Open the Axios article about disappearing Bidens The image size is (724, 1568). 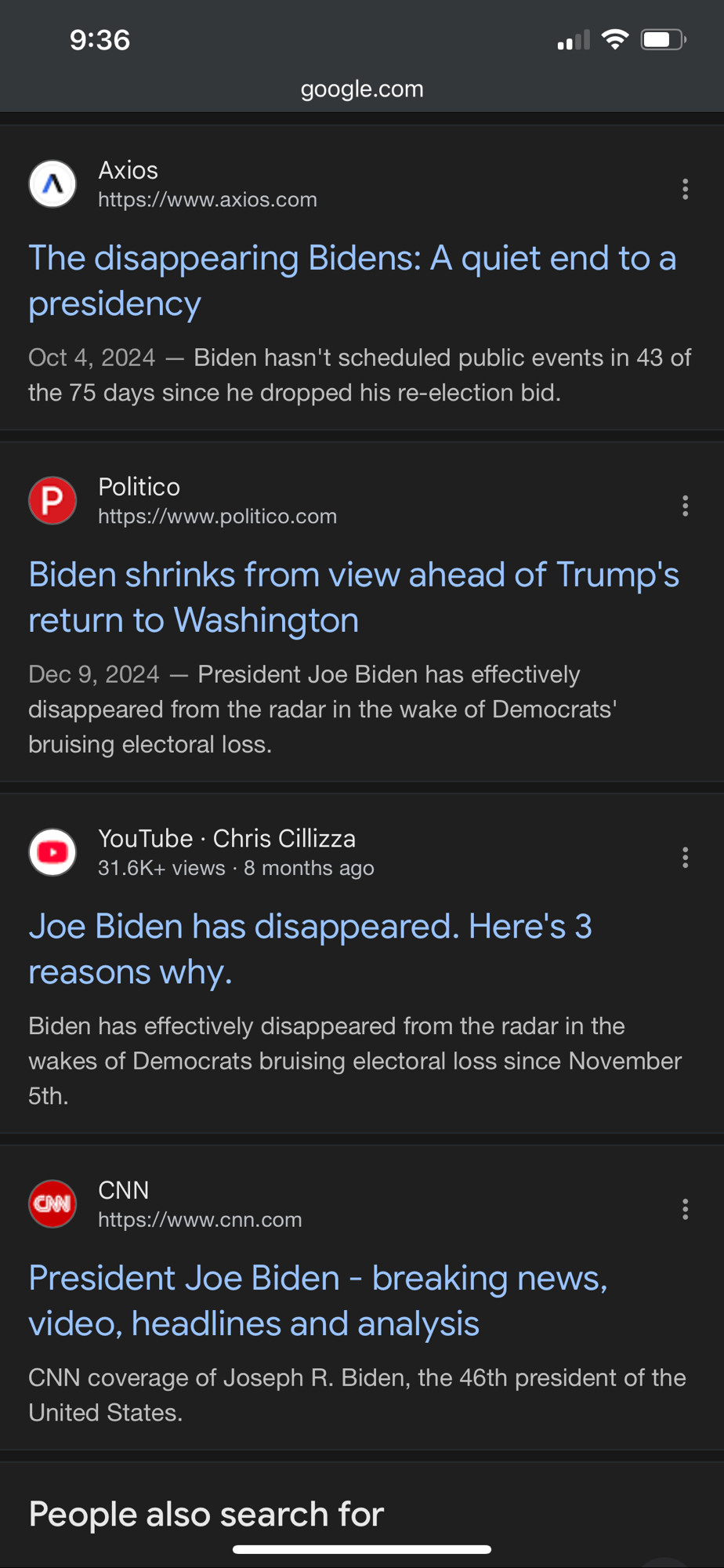(x=353, y=281)
